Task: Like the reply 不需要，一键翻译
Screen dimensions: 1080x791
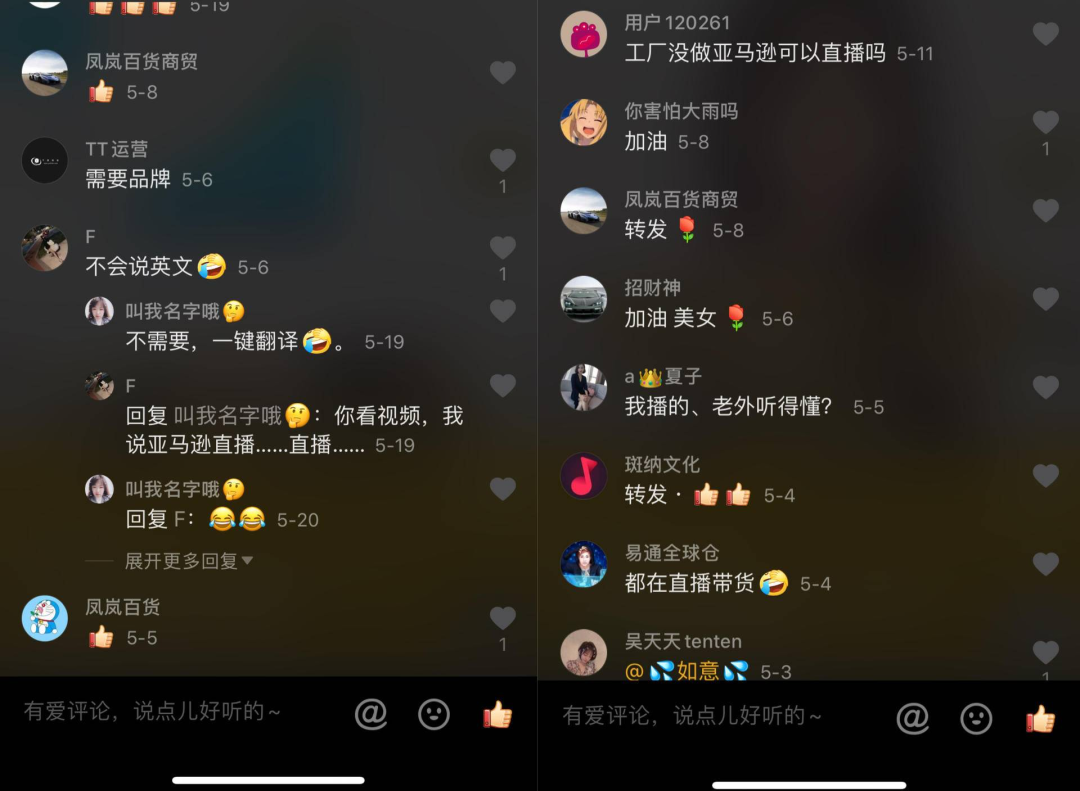Action: coord(503,311)
